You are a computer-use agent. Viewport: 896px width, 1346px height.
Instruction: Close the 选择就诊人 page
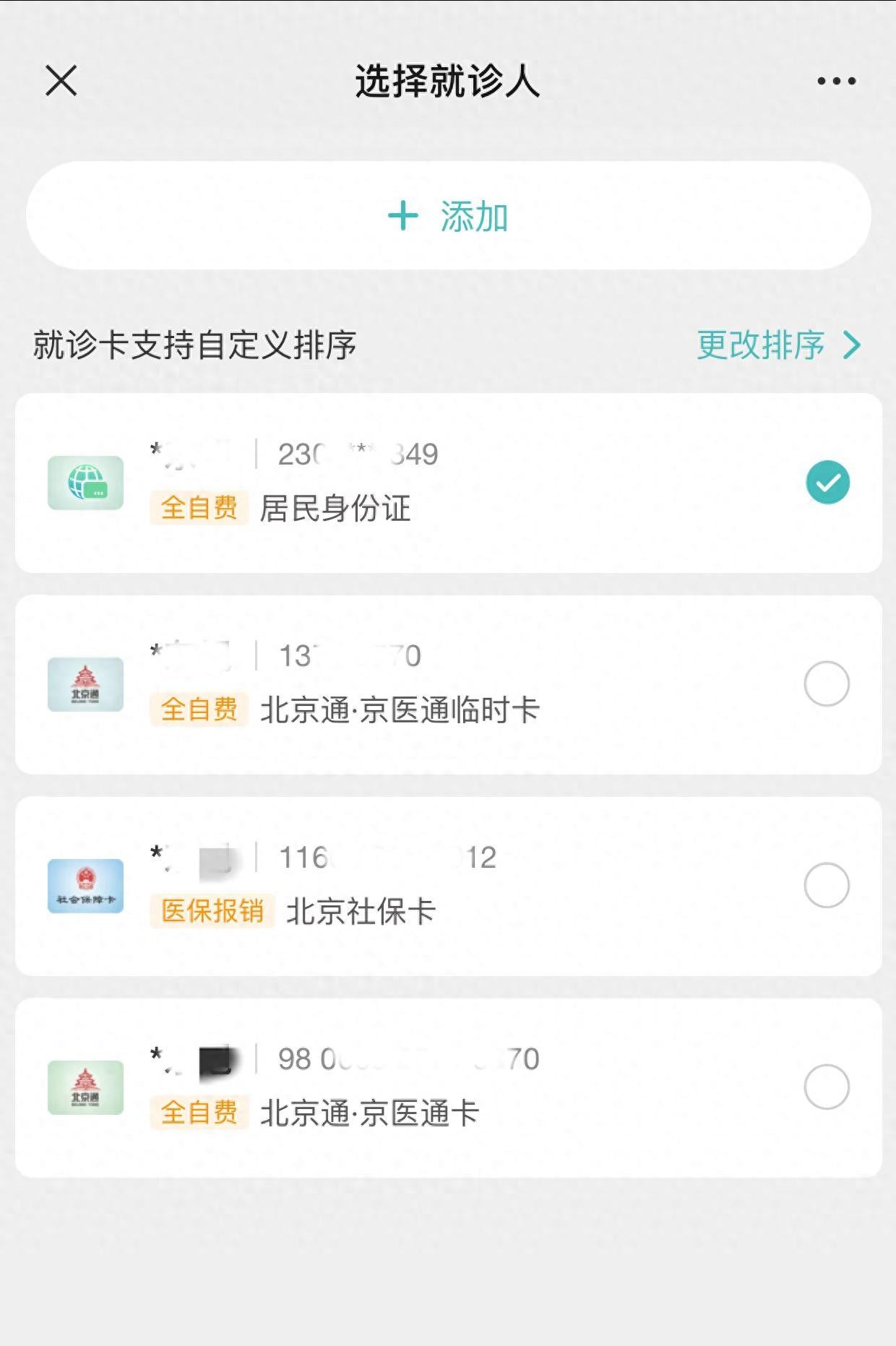pyautogui.click(x=61, y=80)
